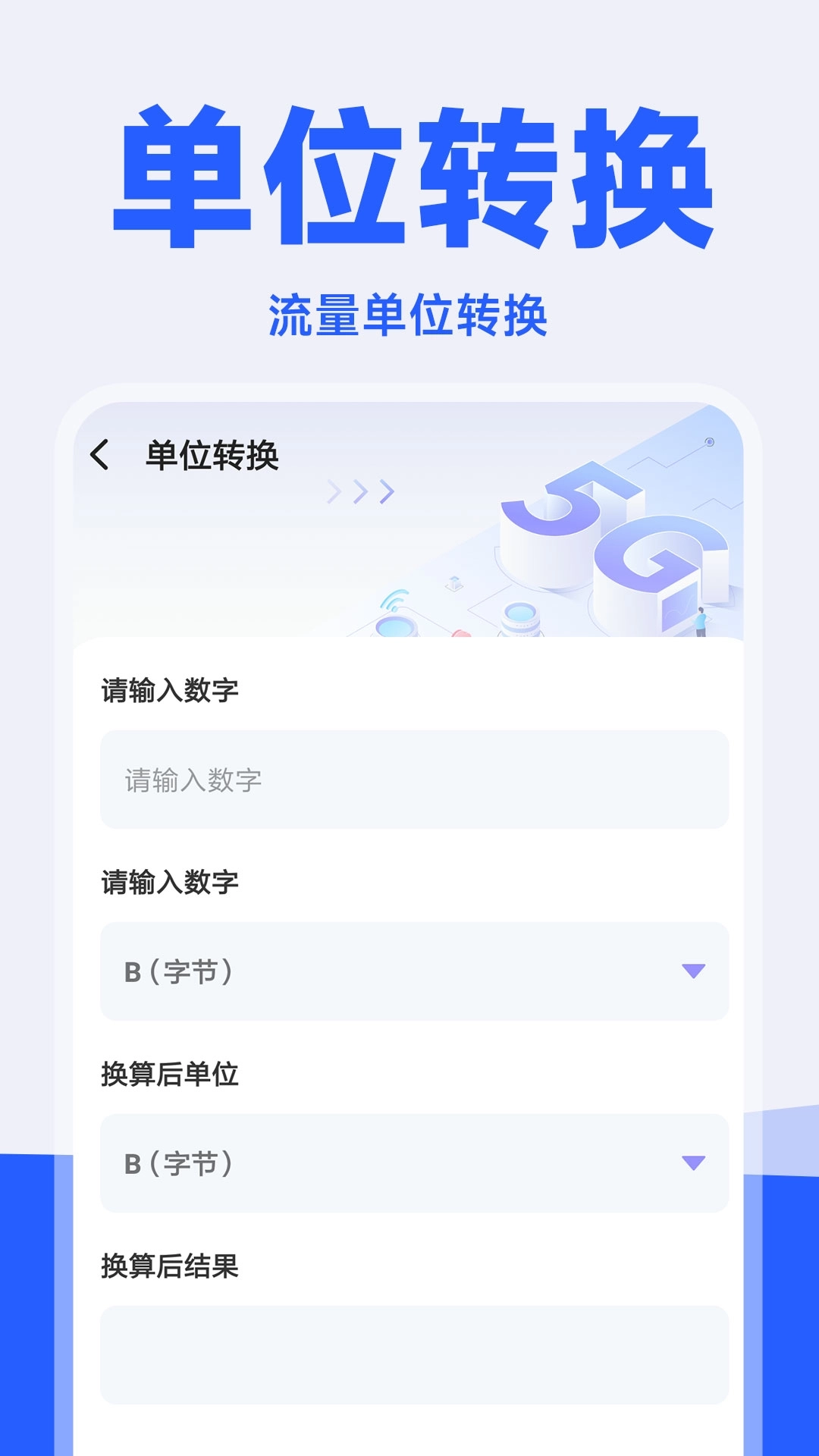This screenshot has width=819, height=1456.
Task: Select the 单位转换 header title
Action: tap(212, 455)
